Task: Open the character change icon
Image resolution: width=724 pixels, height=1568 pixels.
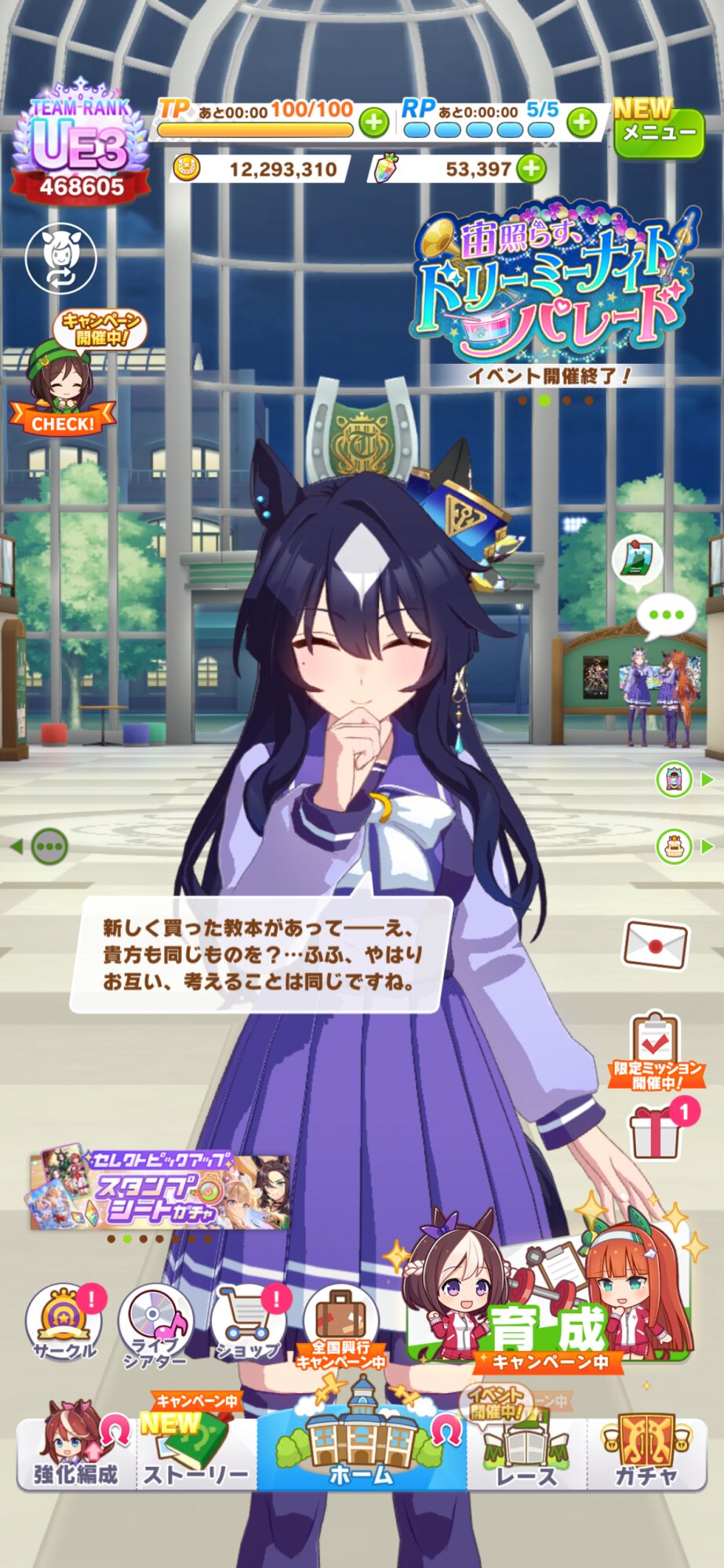Action: (x=60, y=258)
